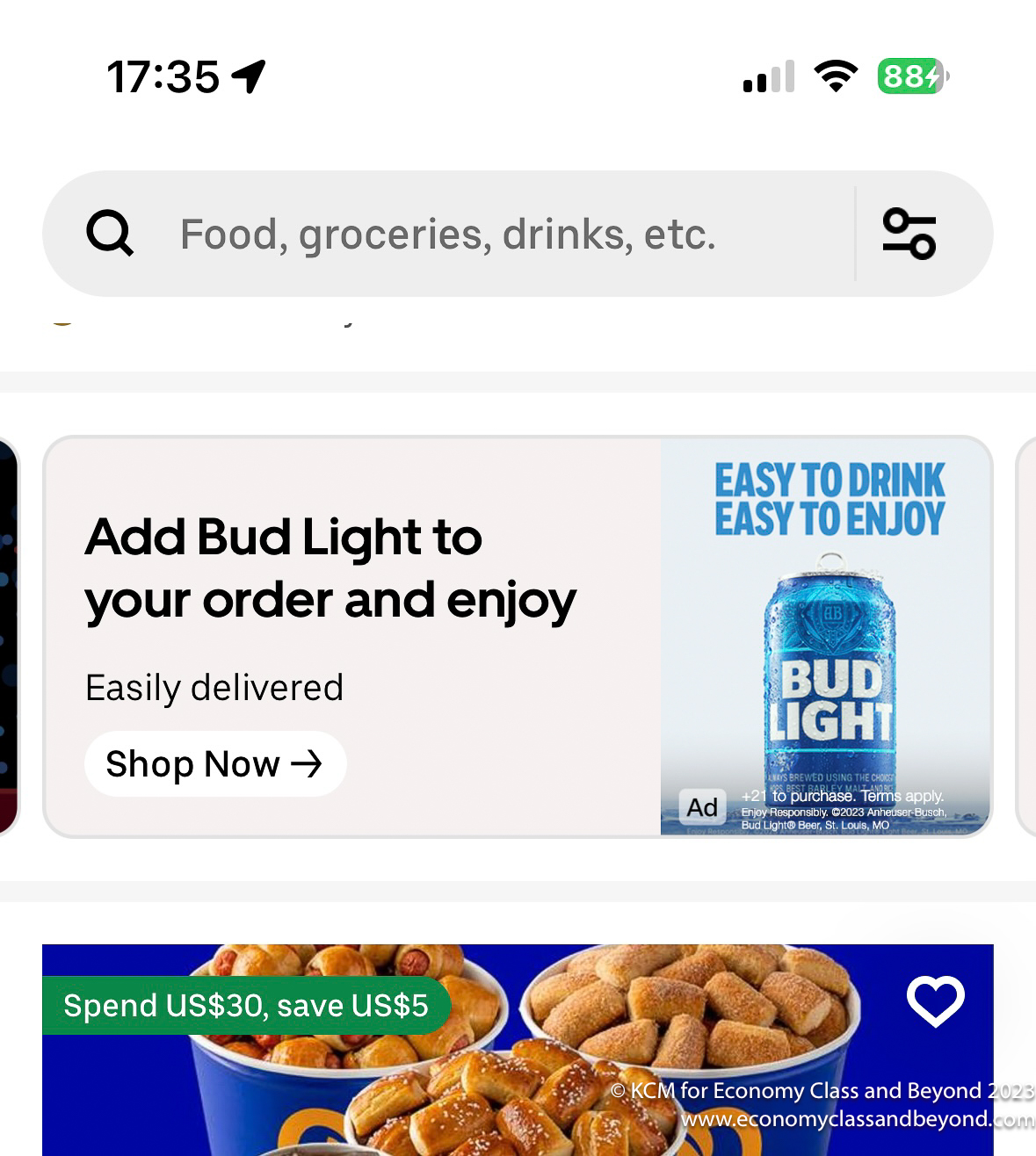
Task: Favorite the pretzel restaurant with the heart icon
Action: click(x=935, y=1001)
